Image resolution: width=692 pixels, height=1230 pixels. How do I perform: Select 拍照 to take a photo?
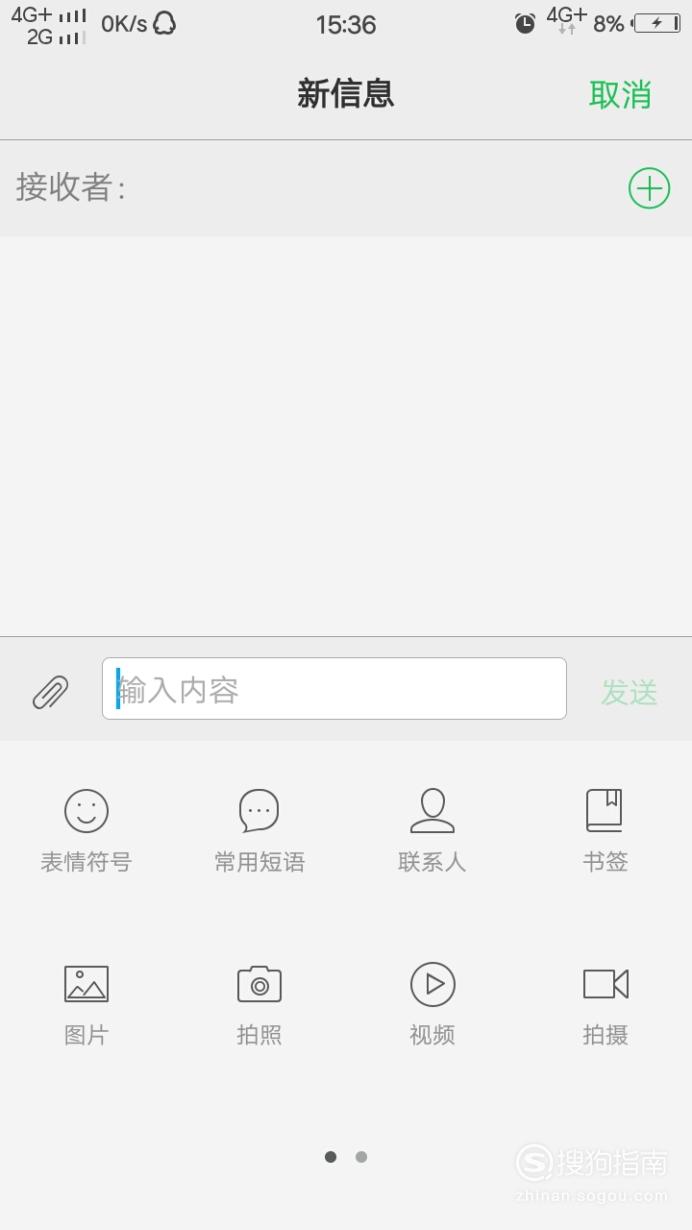click(259, 1003)
